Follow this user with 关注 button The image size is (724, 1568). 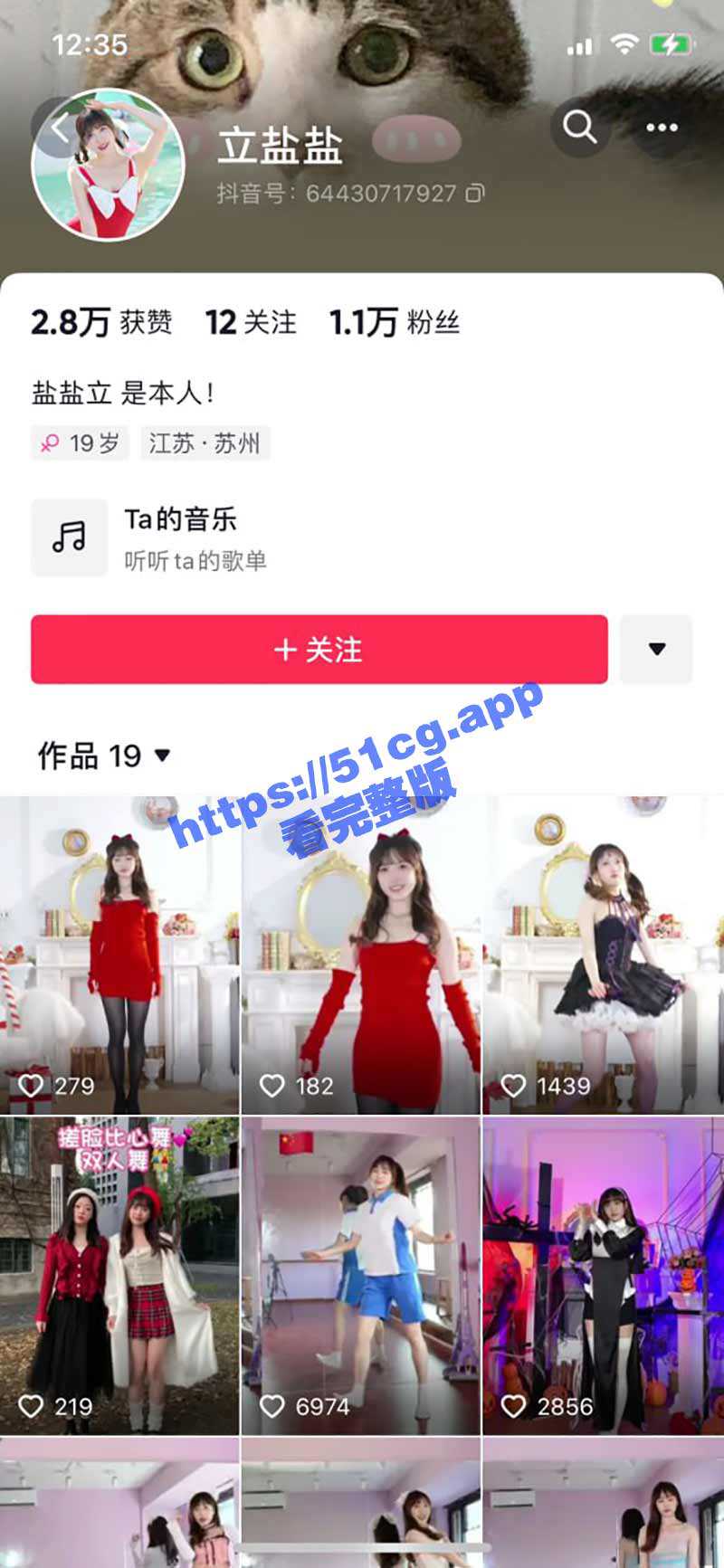[x=319, y=650]
